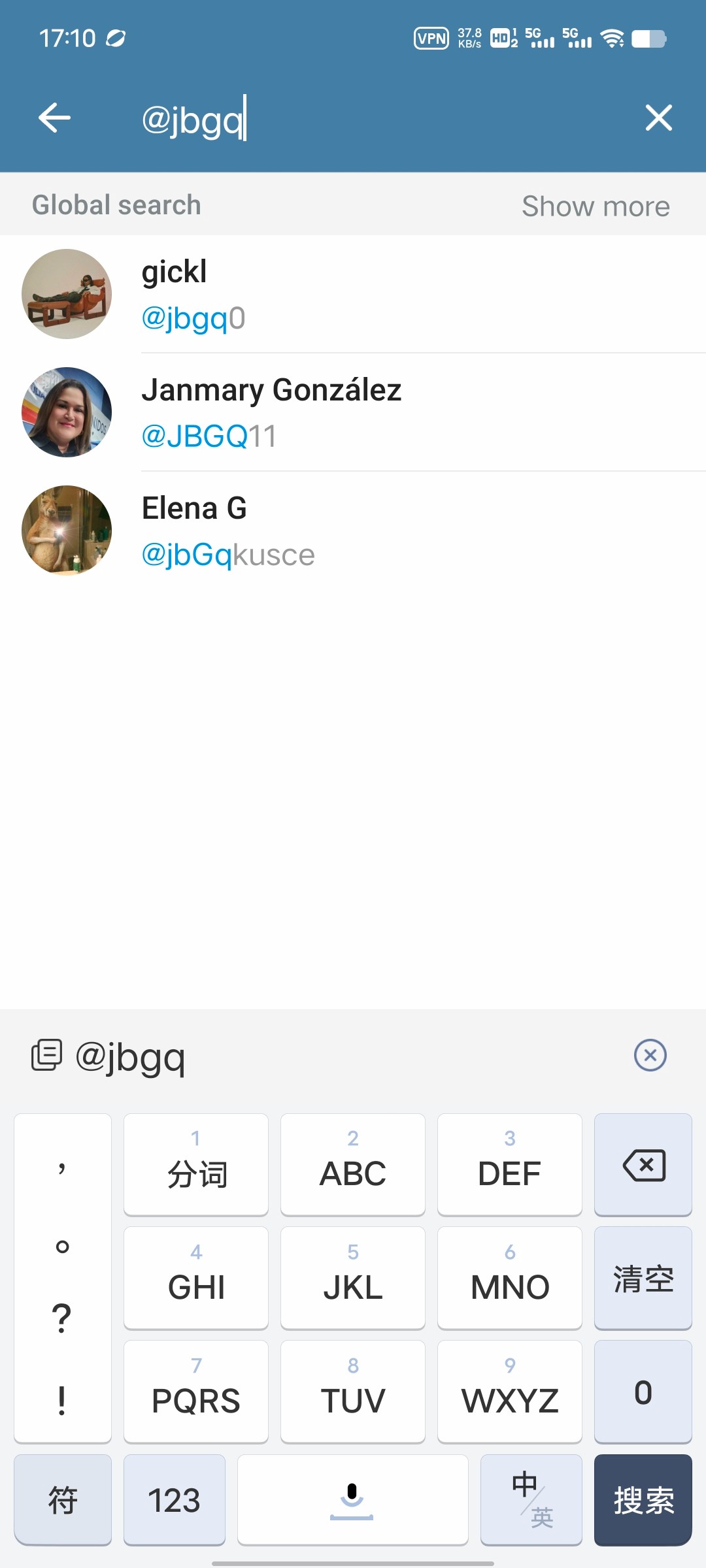Go back from the search screen
Screen dimensions: 706x1568
click(x=54, y=118)
